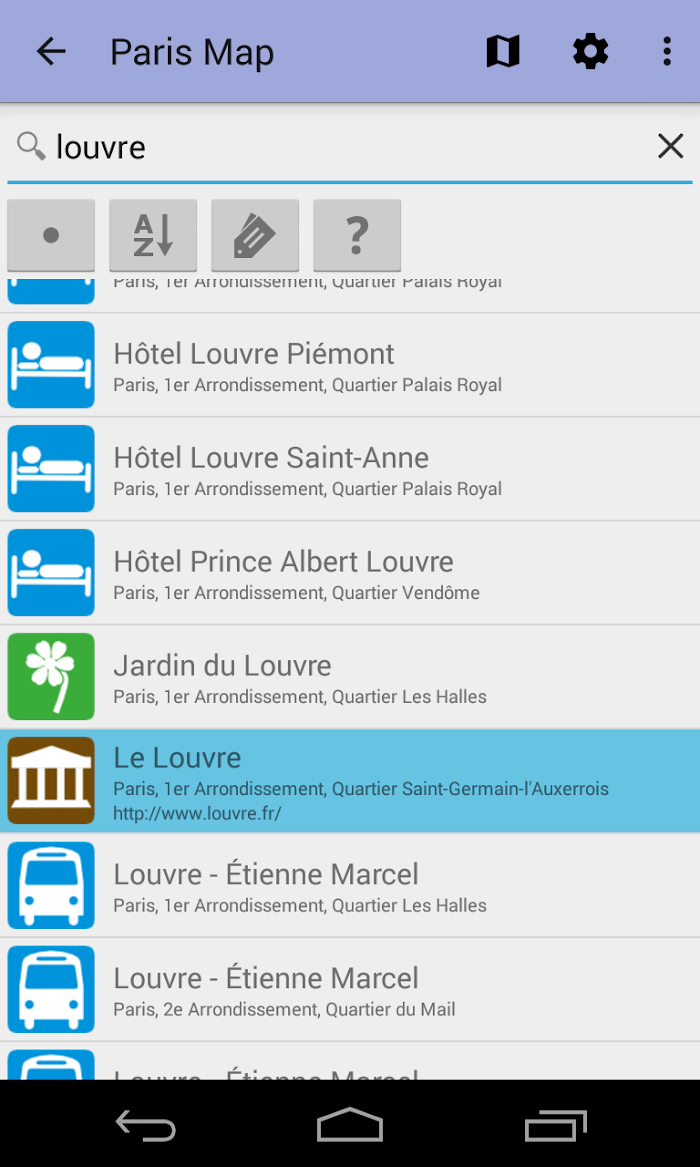Sort results alphabetically with A-Z button
Image resolution: width=700 pixels, height=1167 pixels.
tap(153, 235)
